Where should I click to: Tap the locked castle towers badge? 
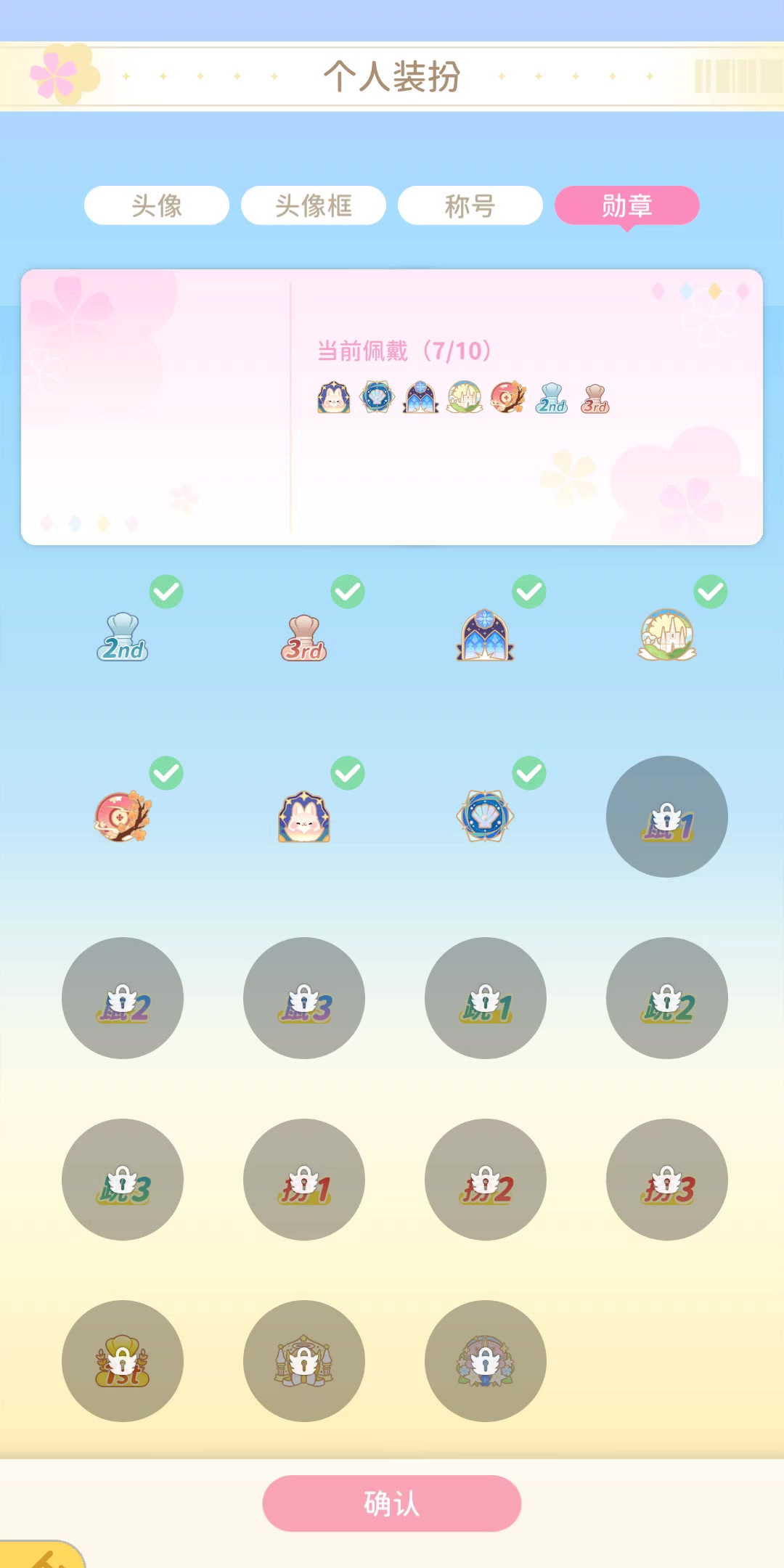(x=304, y=1361)
